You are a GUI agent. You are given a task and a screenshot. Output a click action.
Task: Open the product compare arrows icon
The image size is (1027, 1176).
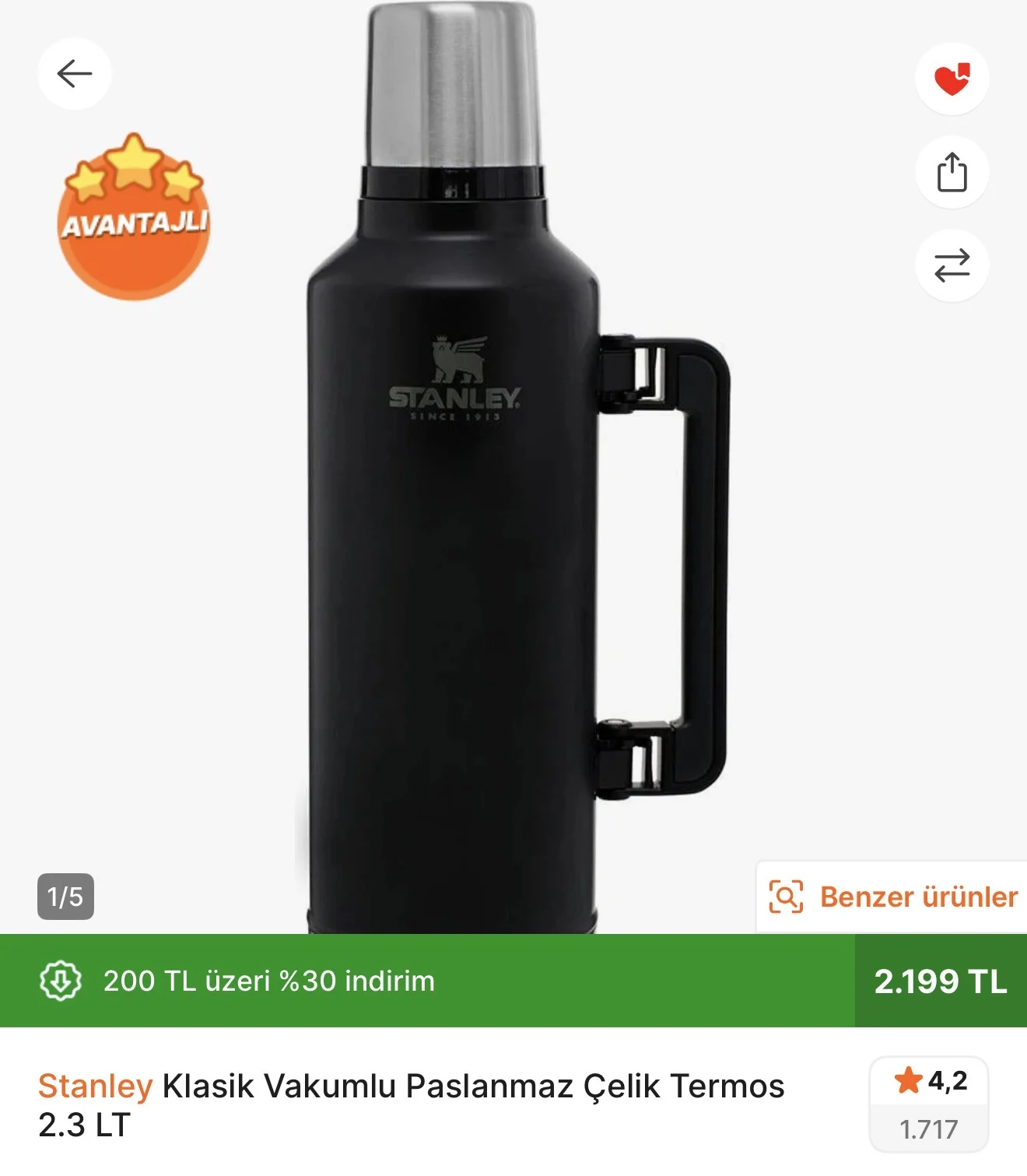[952, 265]
